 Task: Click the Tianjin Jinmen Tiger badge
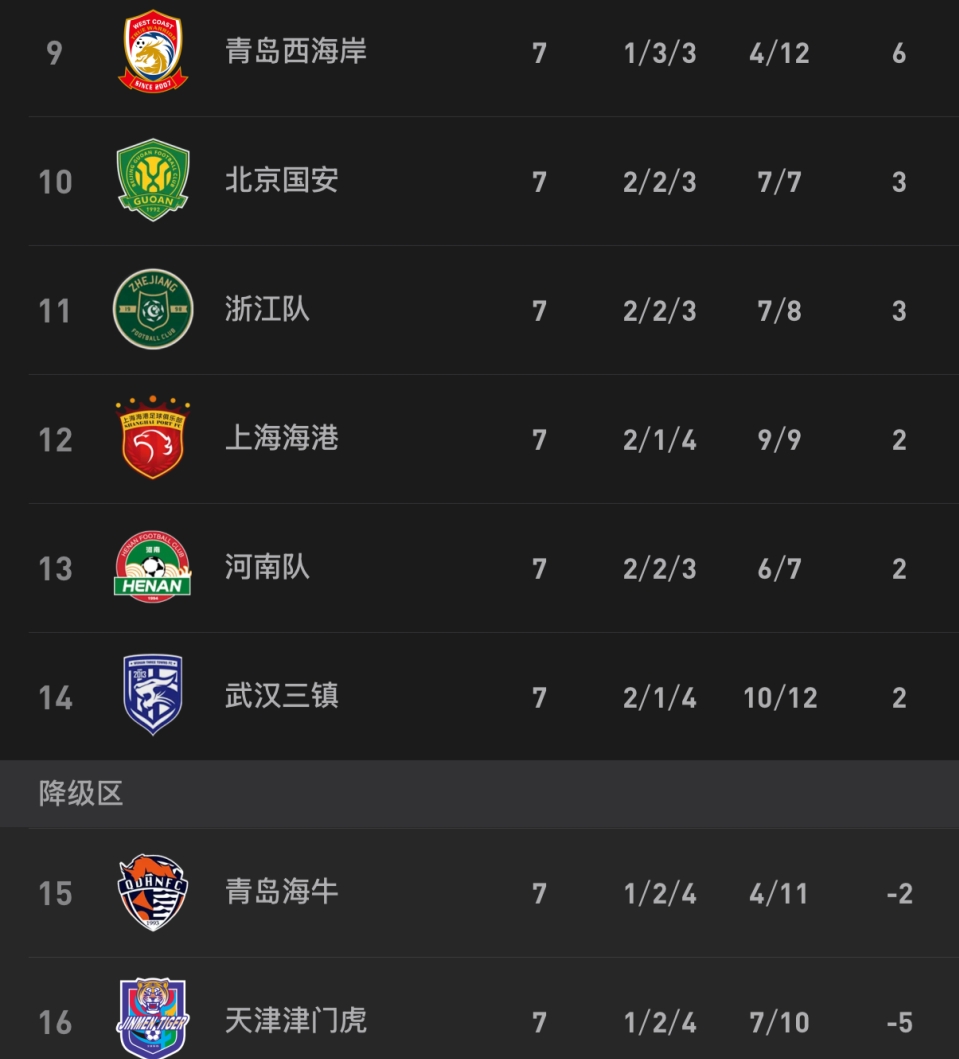(152, 1021)
